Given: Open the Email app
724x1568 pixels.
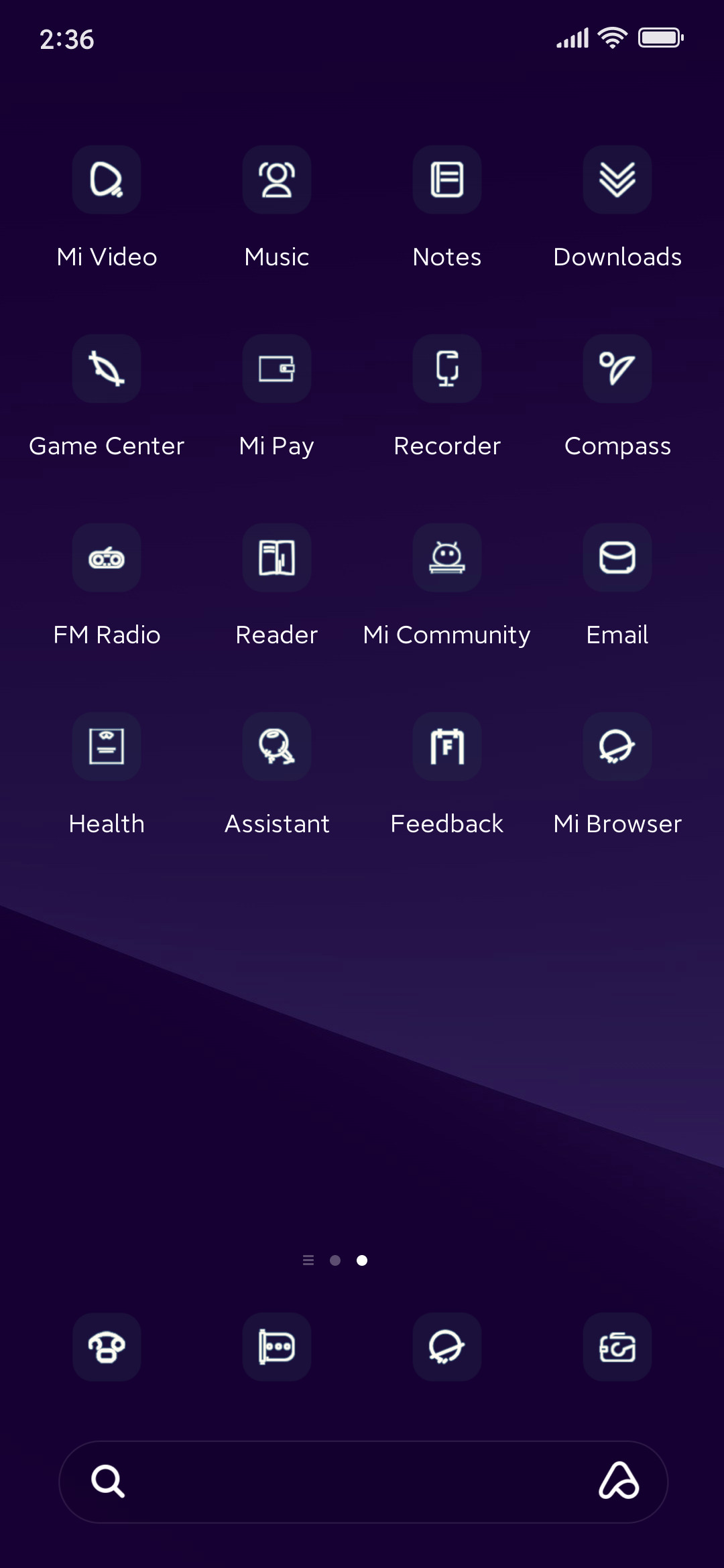Looking at the screenshot, I should 617,558.
